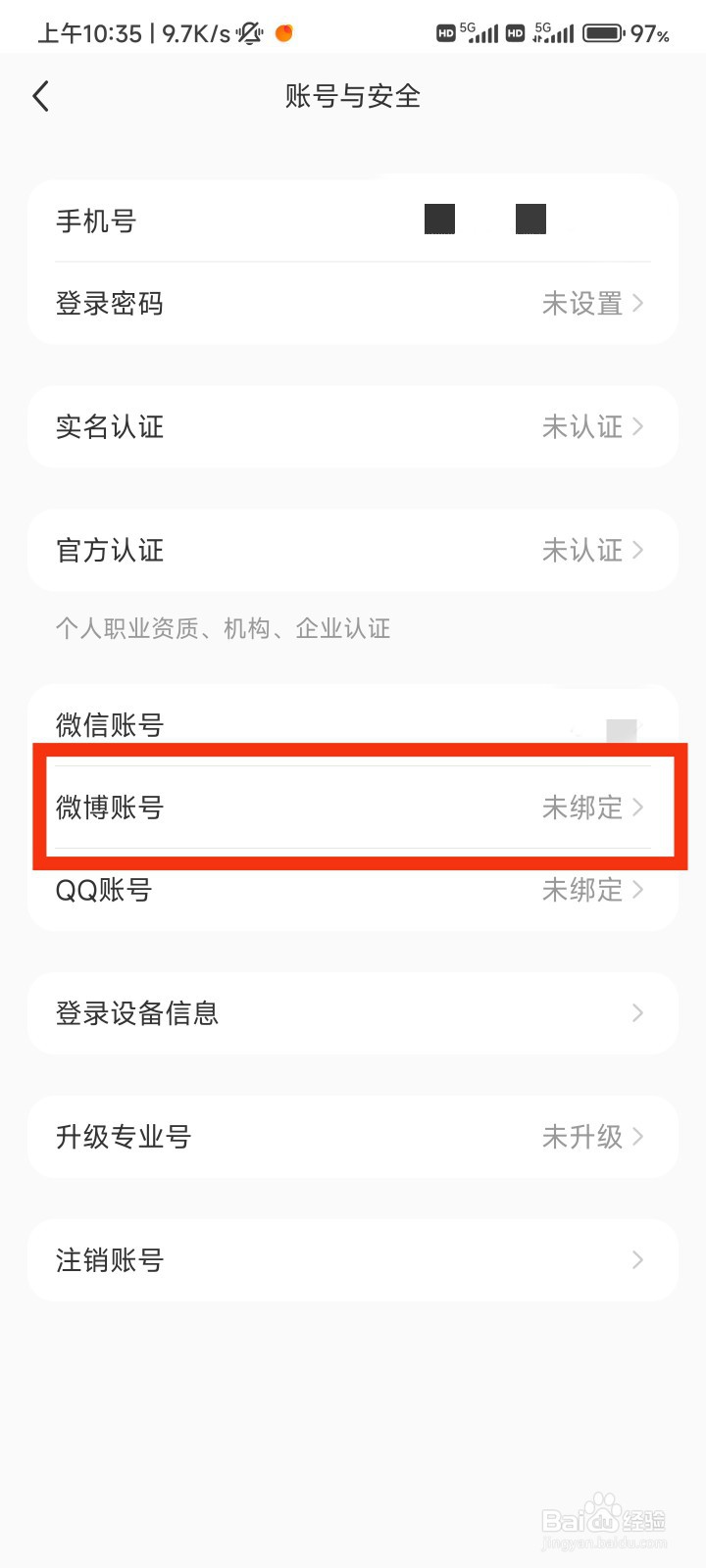The image size is (706, 1568).
Task: Click the orange dot next to network speed
Action: pos(282,32)
